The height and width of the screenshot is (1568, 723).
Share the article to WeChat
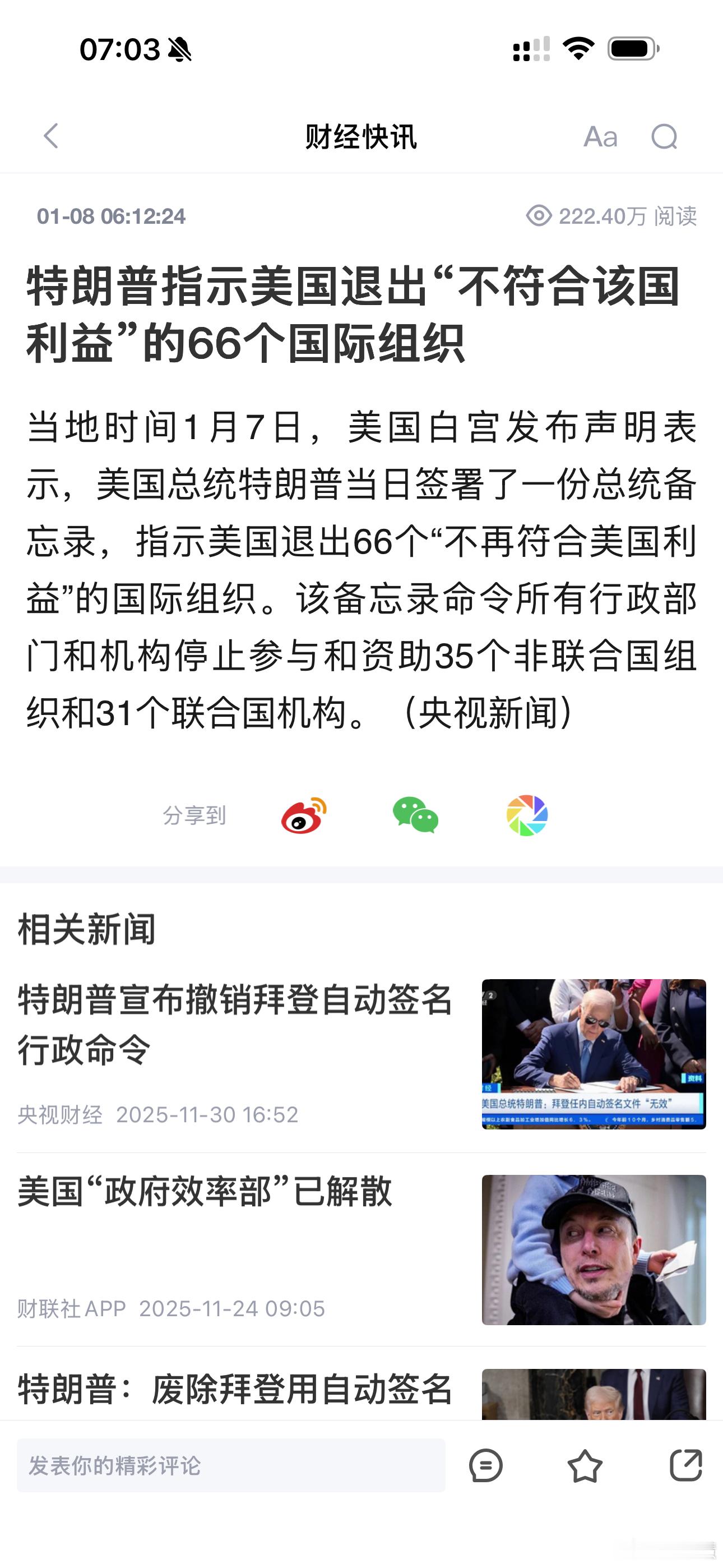(416, 815)
